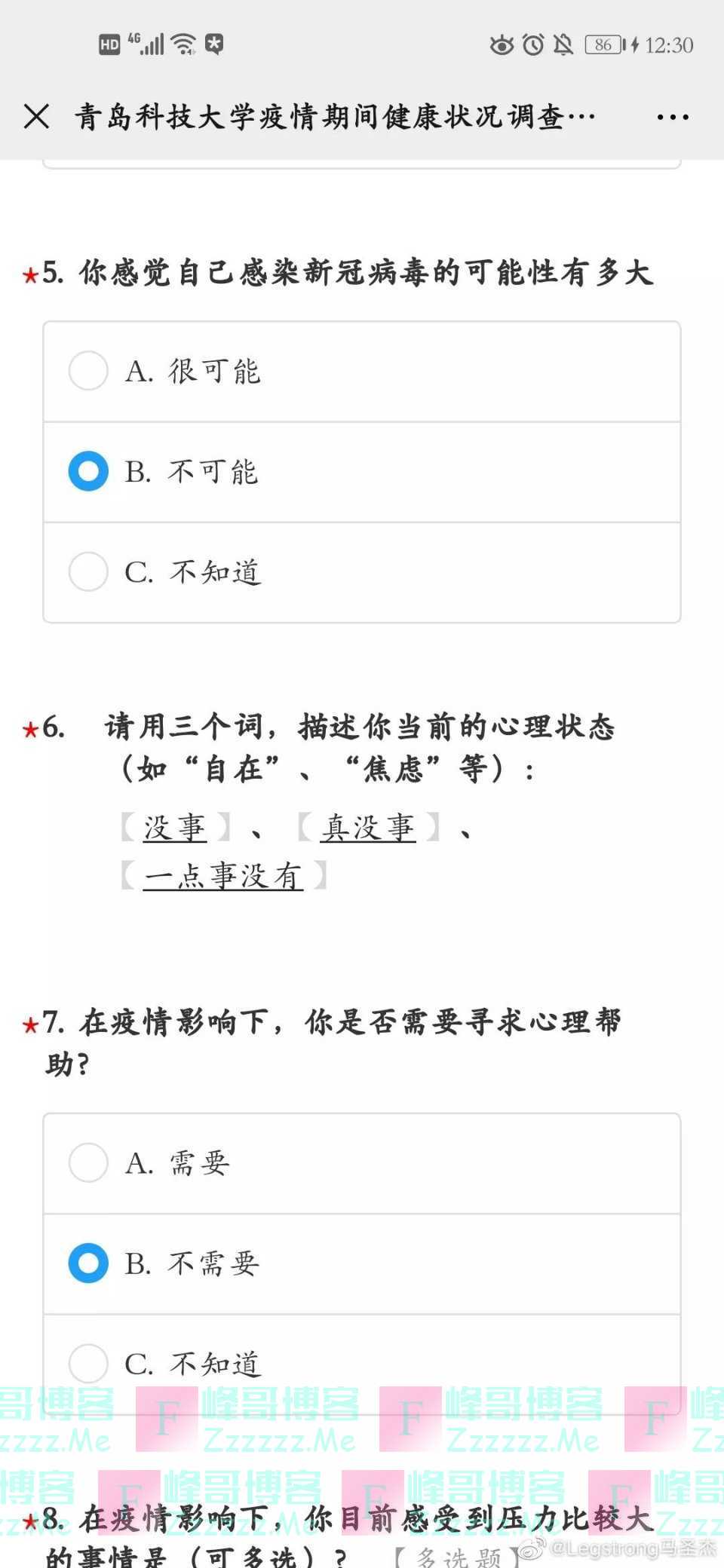Pick 不知道 under question 5
Screen dimensions: 724x1568
point(362,572)
